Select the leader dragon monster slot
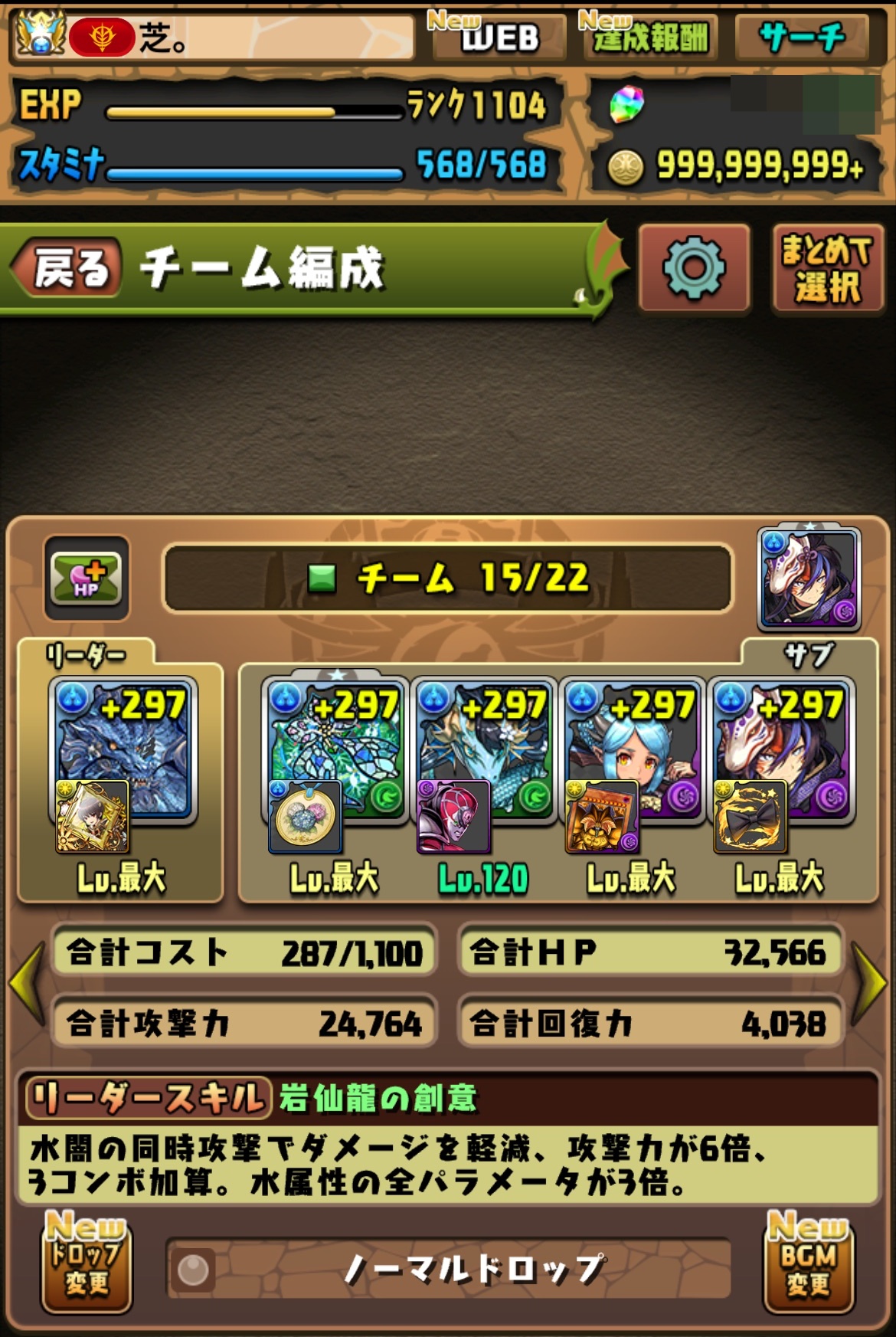The height and width of the screenshot is (1337, 896). [123, 751]
